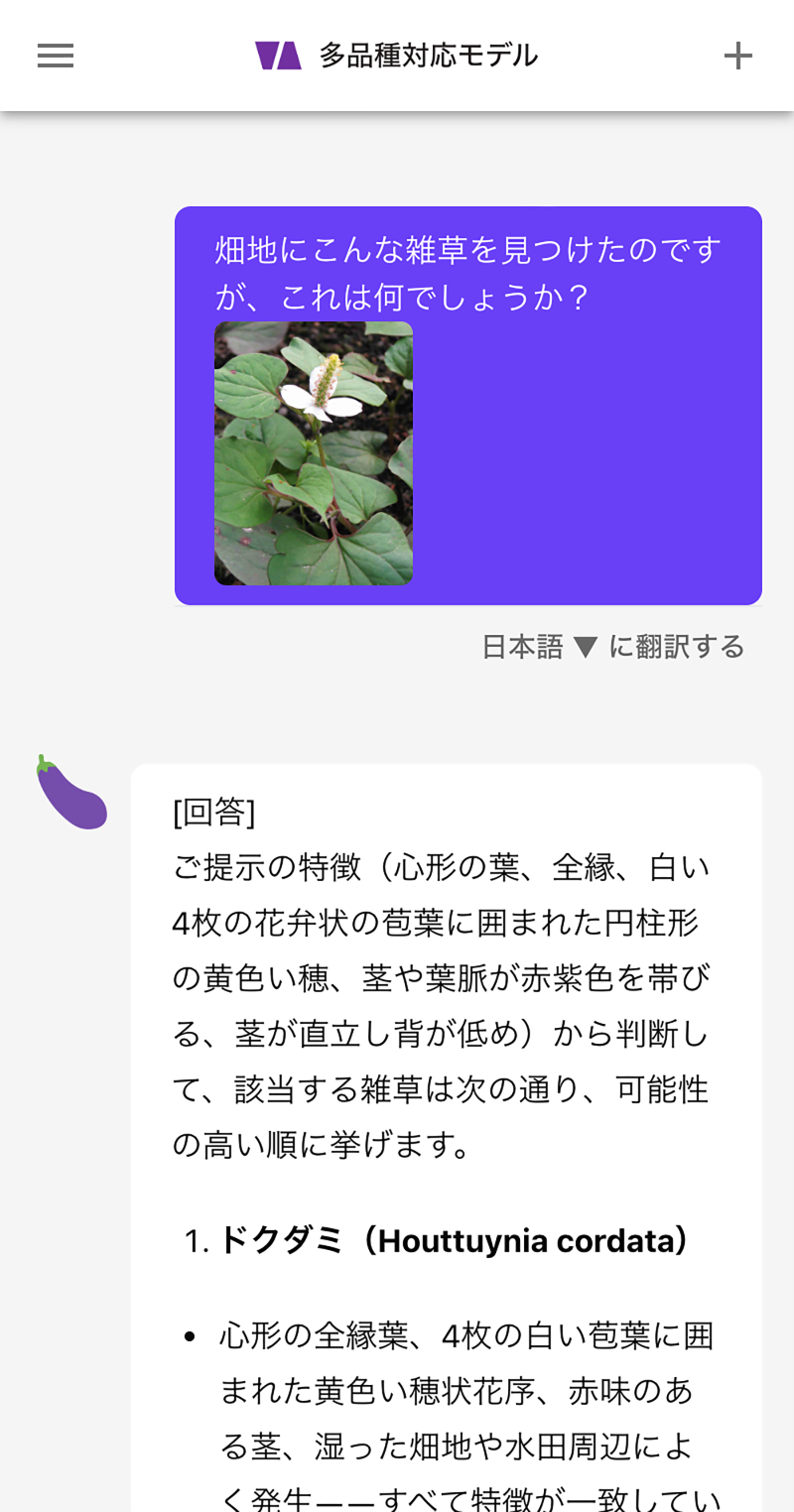Open the 日本語 language dropdown
The image size is (794, 1512).
tap(539, 648)
